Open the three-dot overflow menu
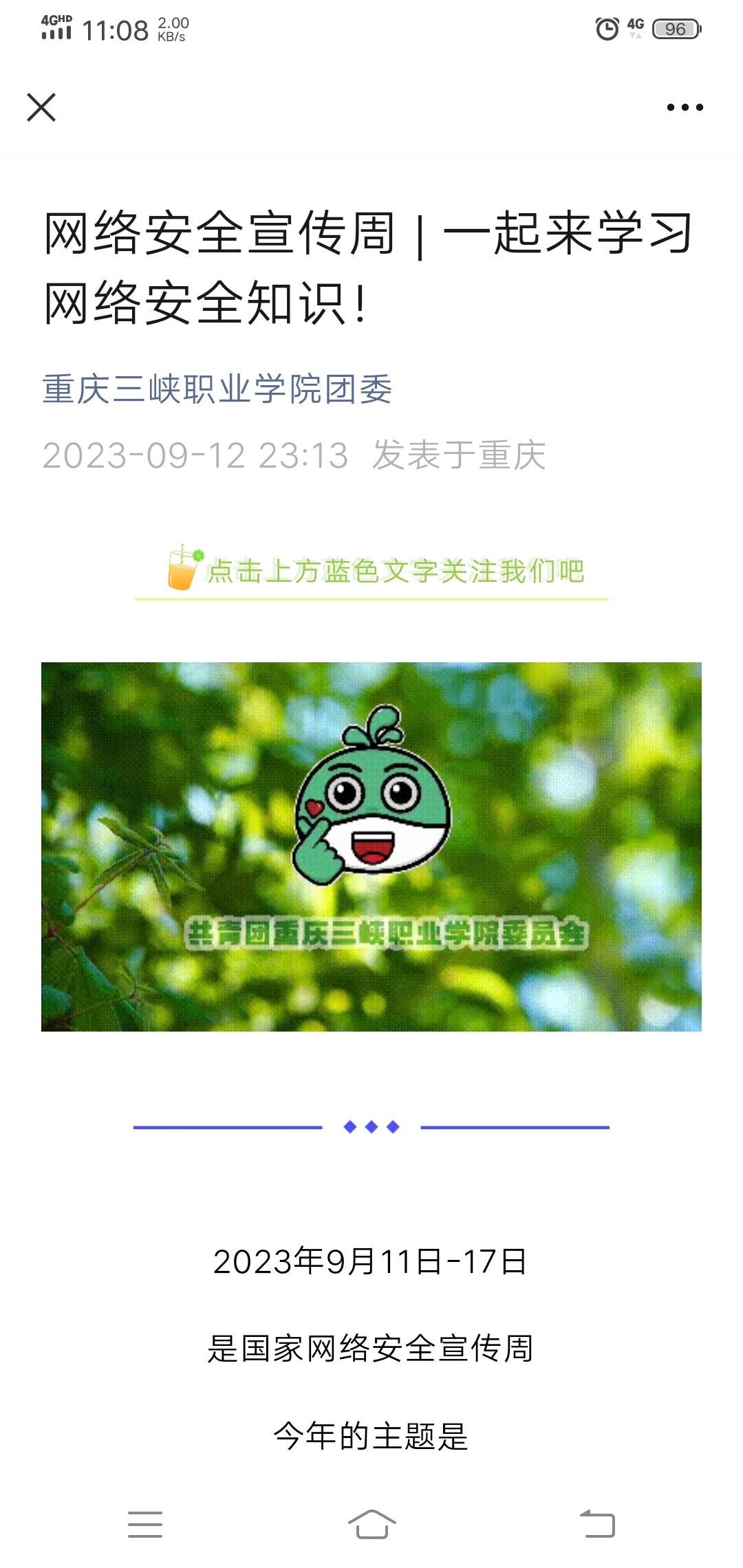 point(685,107)
